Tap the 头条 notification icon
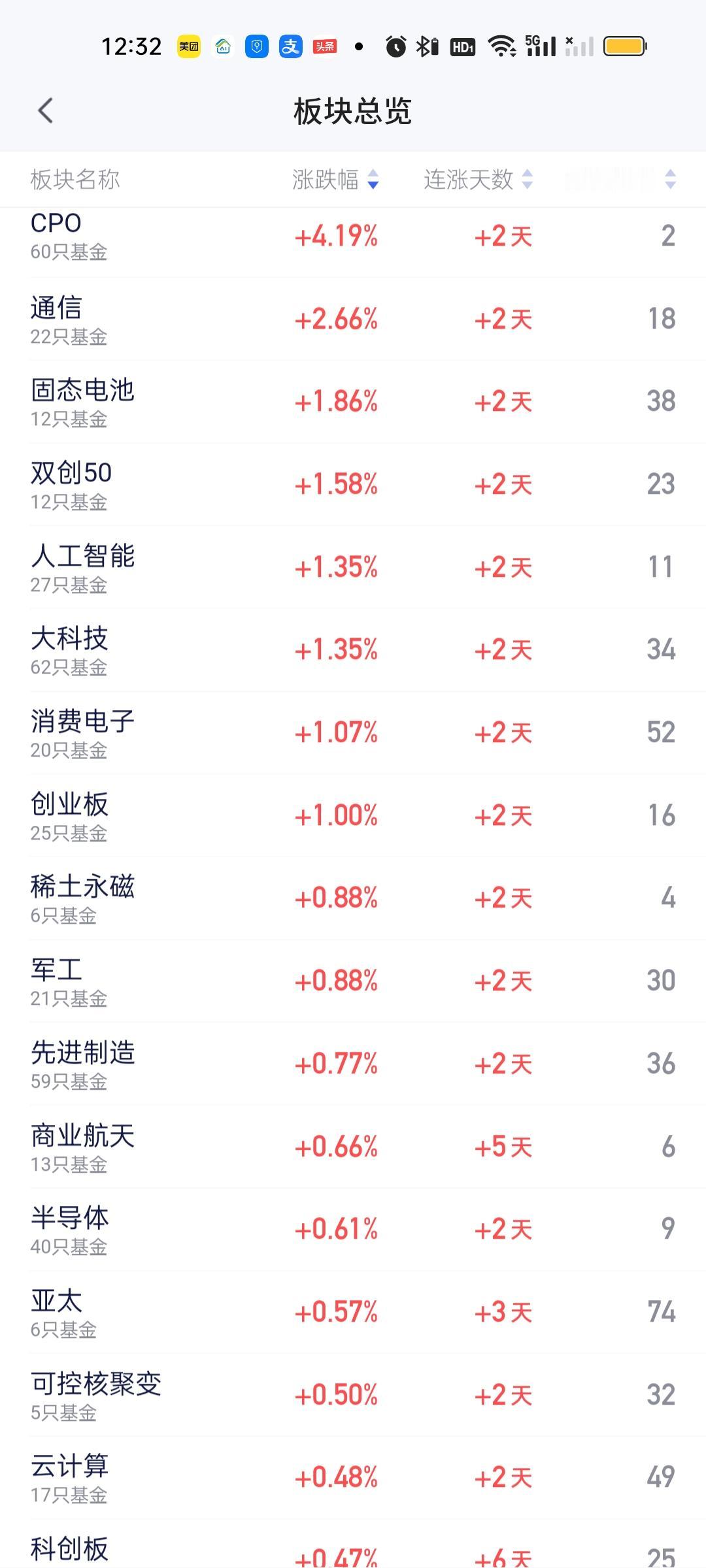The image size is (706, 1568). pos(325,46)
